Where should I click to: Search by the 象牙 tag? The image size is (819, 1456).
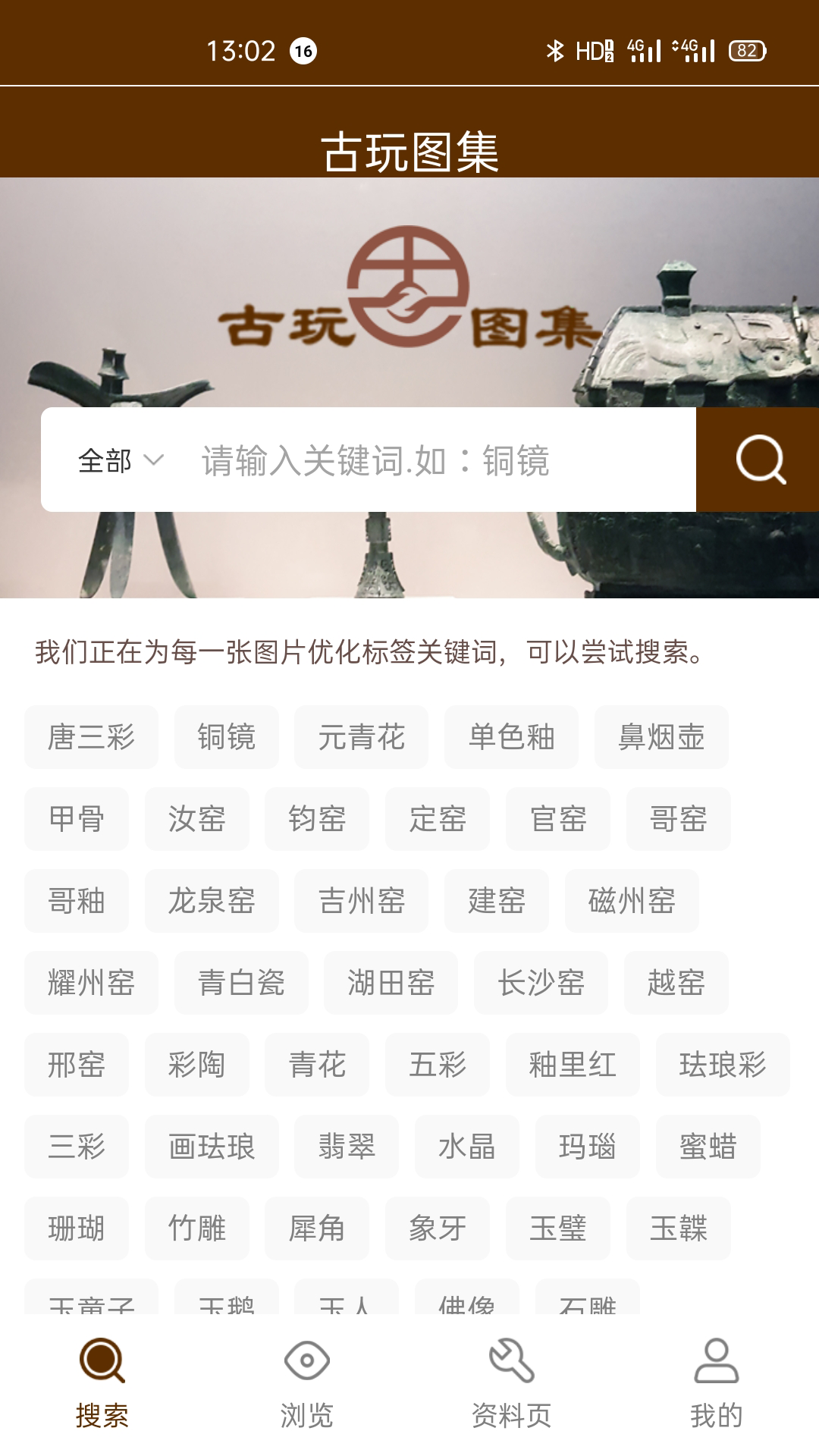(438, 1228)
